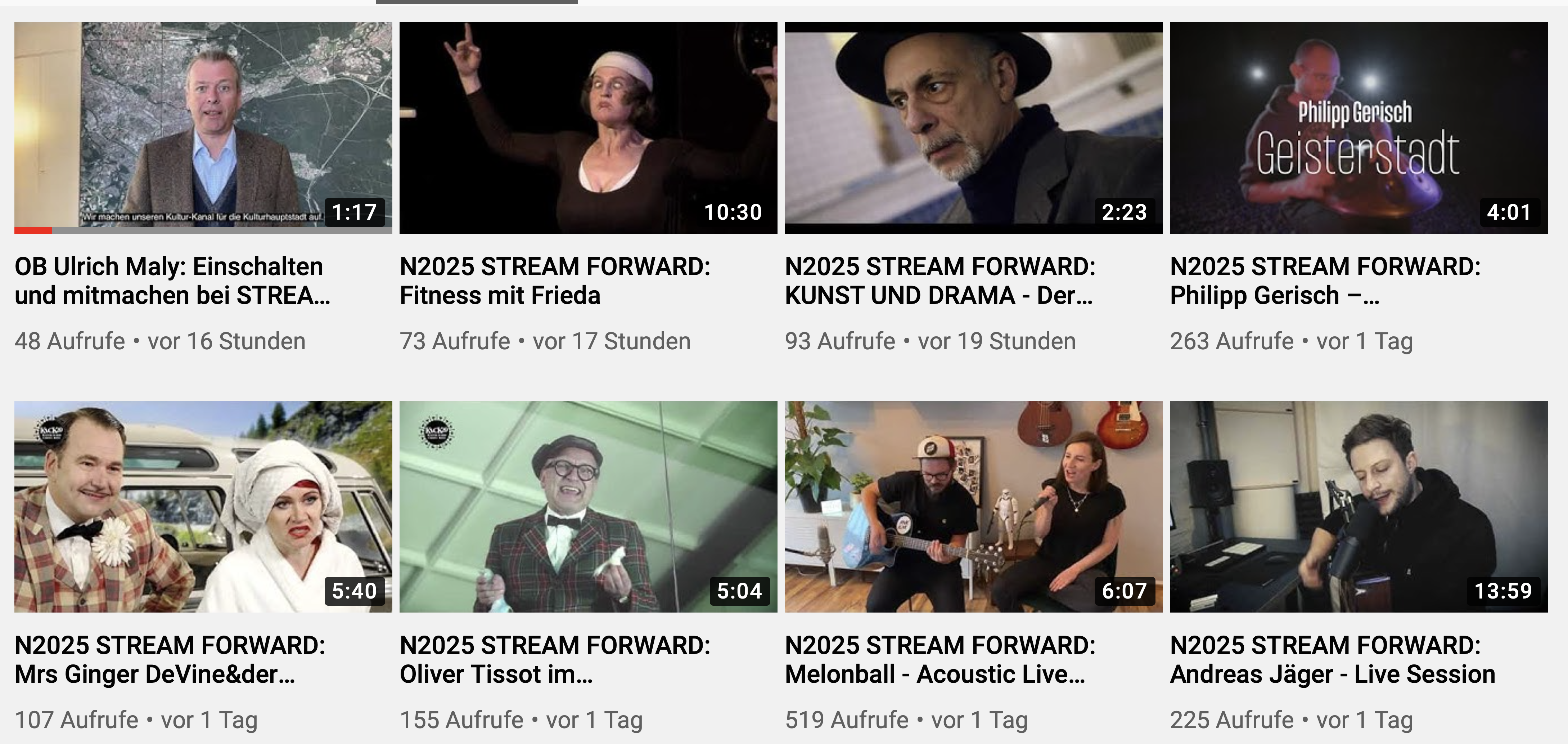Play the Fitness mit Frieda video
The image size is (1568, 744).
click(588, 128)
